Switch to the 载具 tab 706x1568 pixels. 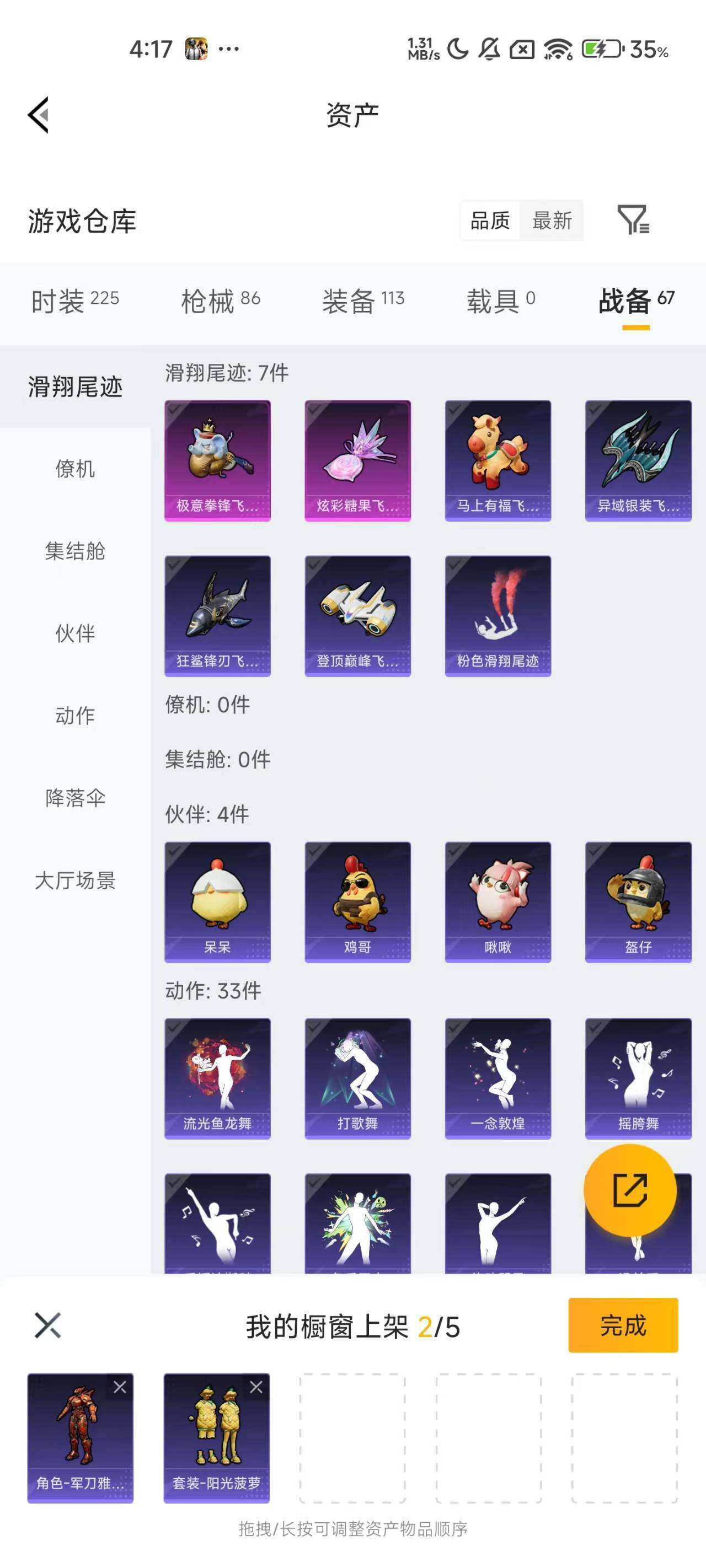coord(501,300)
